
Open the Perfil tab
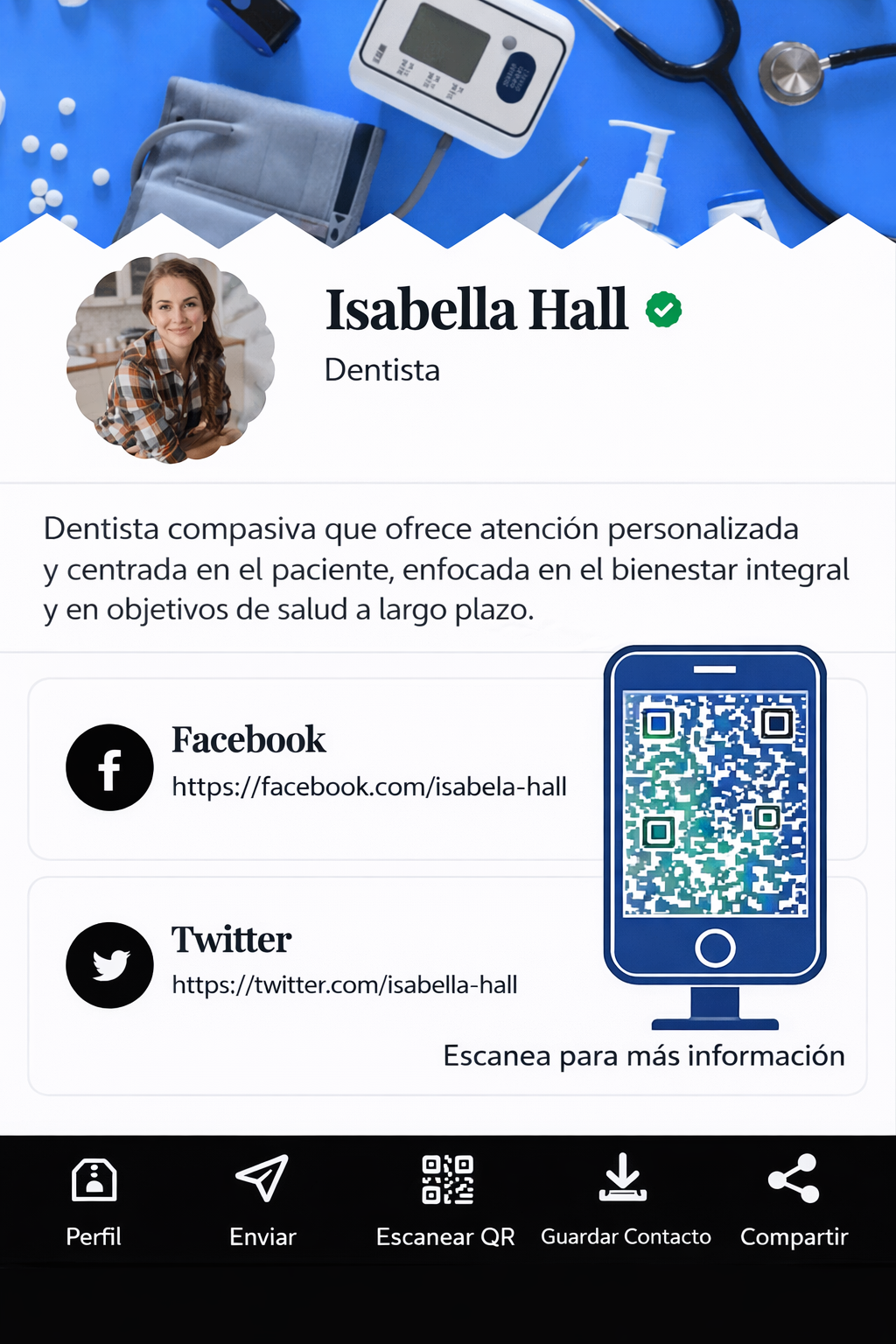coord(94,1200)
